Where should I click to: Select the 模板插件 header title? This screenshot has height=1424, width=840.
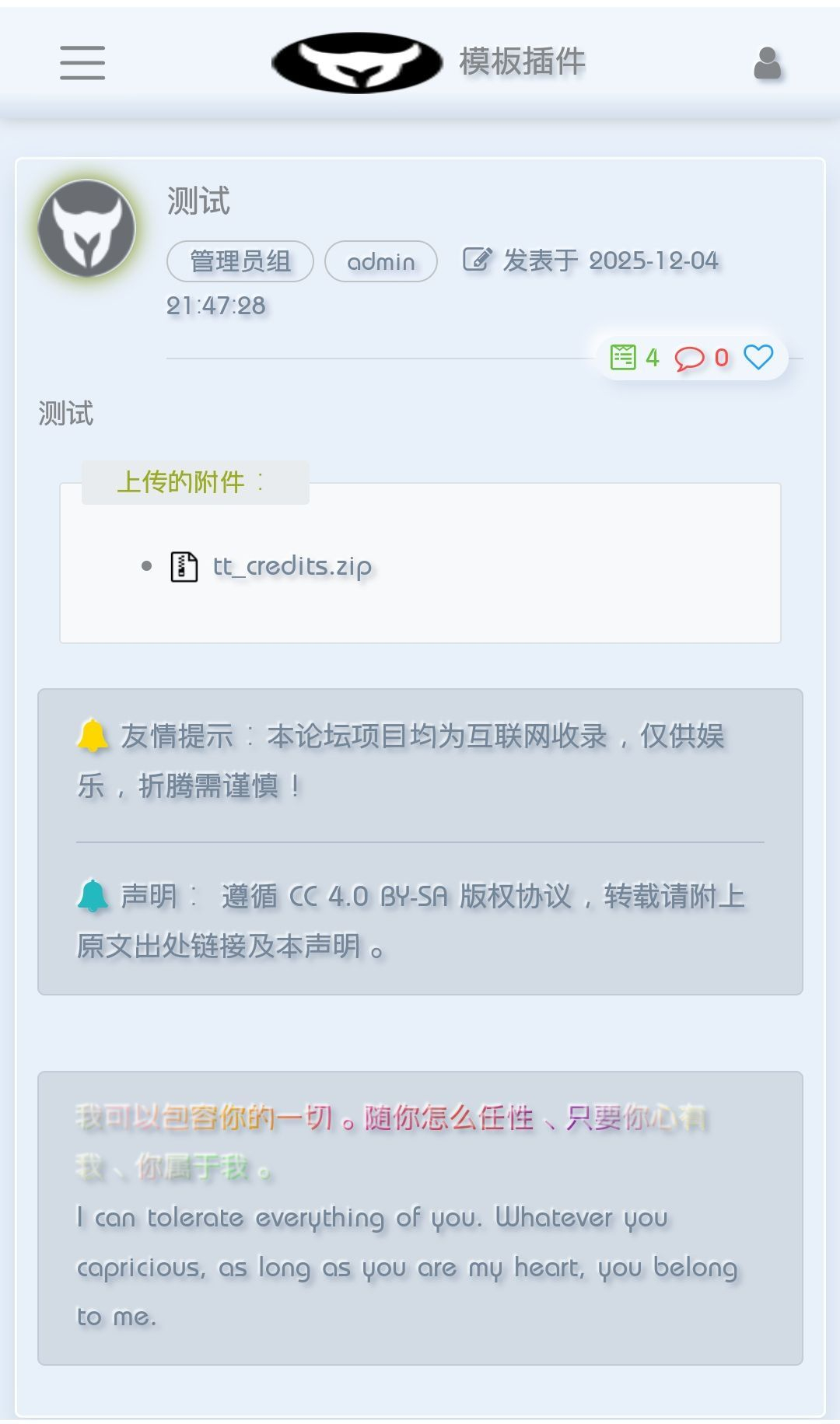click(x=523, y=62)
